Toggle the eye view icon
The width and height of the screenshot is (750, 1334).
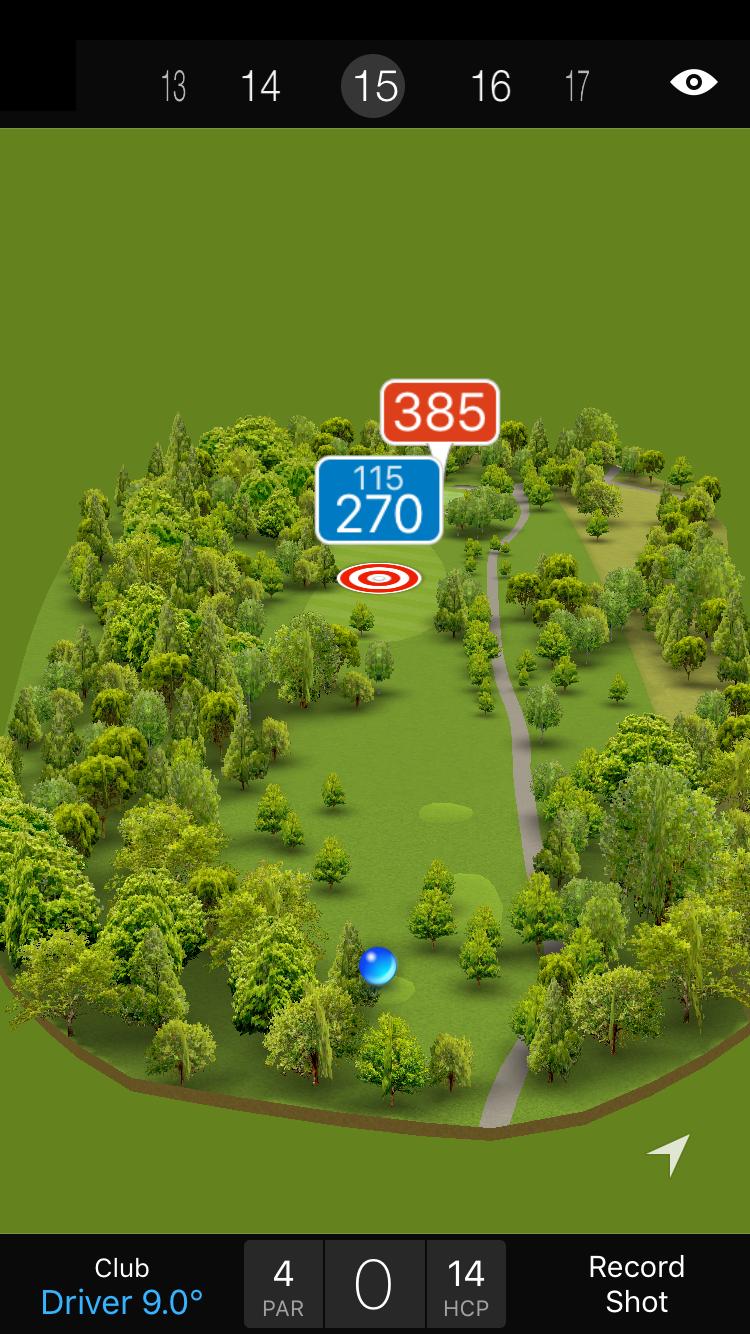693,82
